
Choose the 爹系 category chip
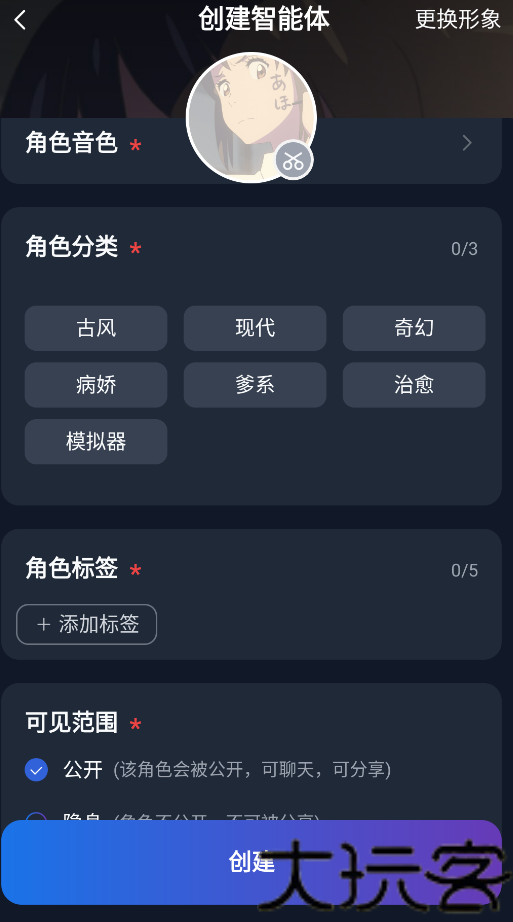click(x=255, y=385)
